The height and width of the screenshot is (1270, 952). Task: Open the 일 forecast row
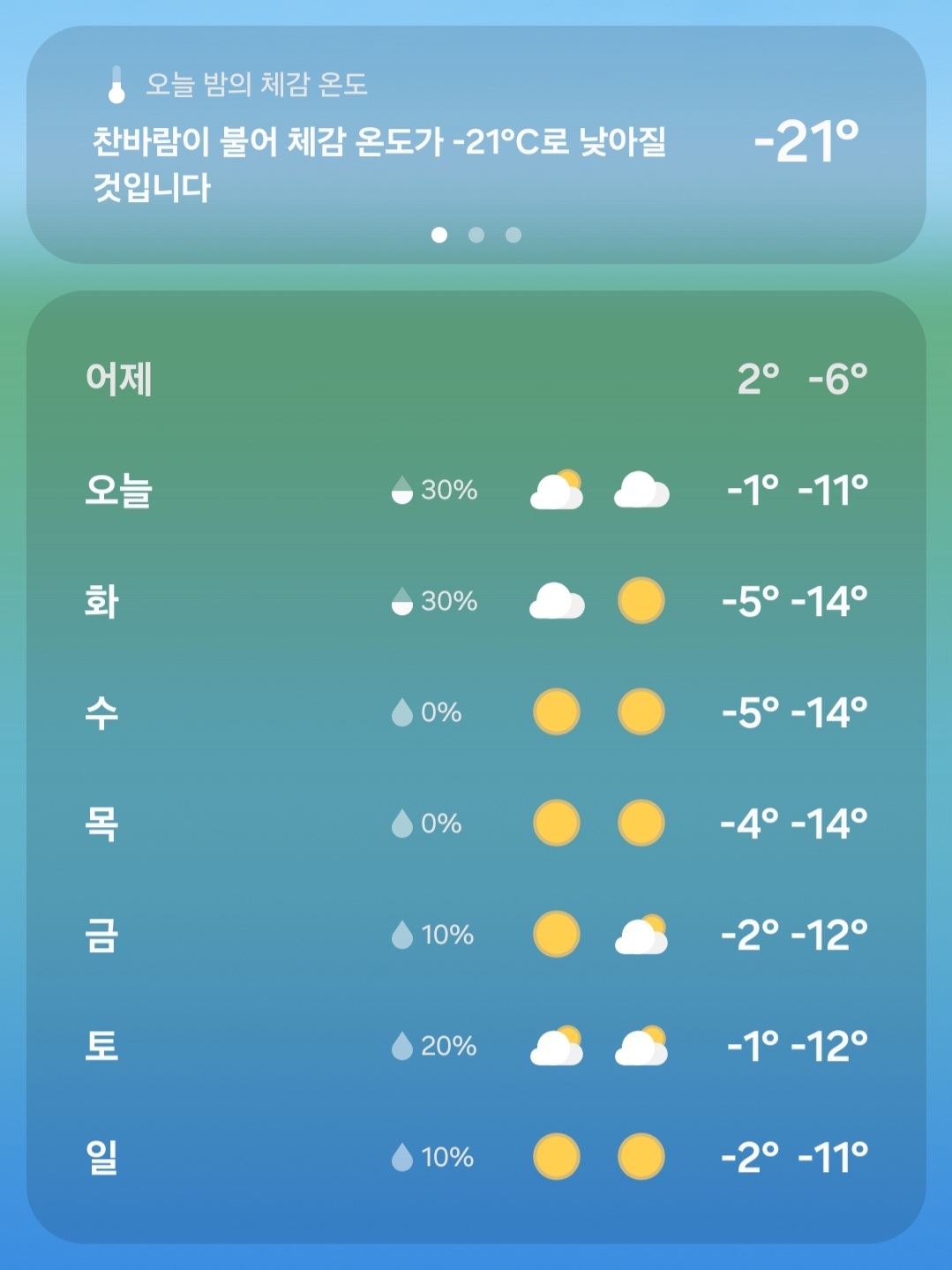tap(476, 1157)
